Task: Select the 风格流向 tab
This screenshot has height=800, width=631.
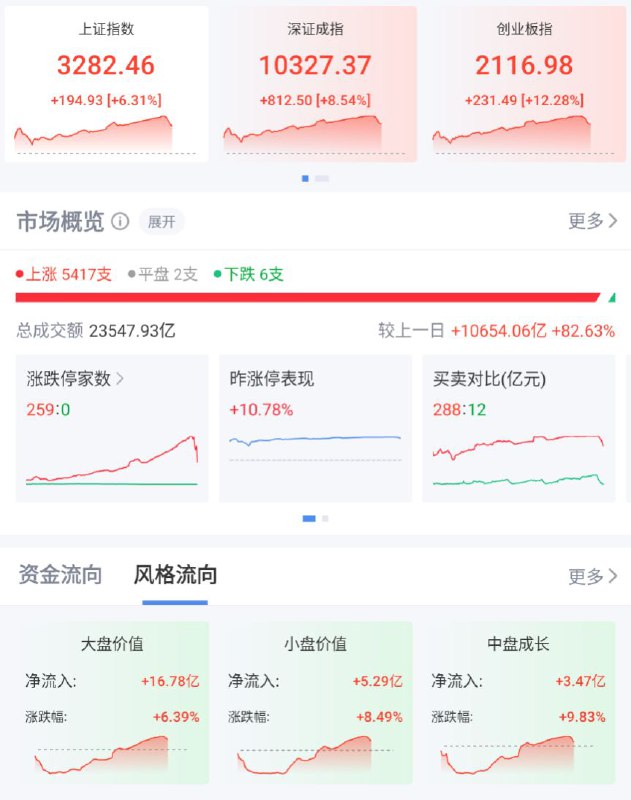Action: pos(175,575)
